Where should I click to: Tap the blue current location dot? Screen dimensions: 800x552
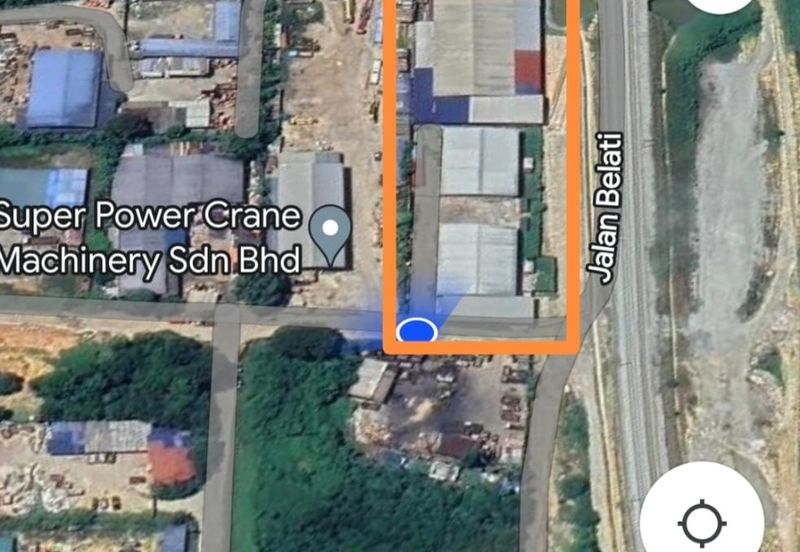416,331
